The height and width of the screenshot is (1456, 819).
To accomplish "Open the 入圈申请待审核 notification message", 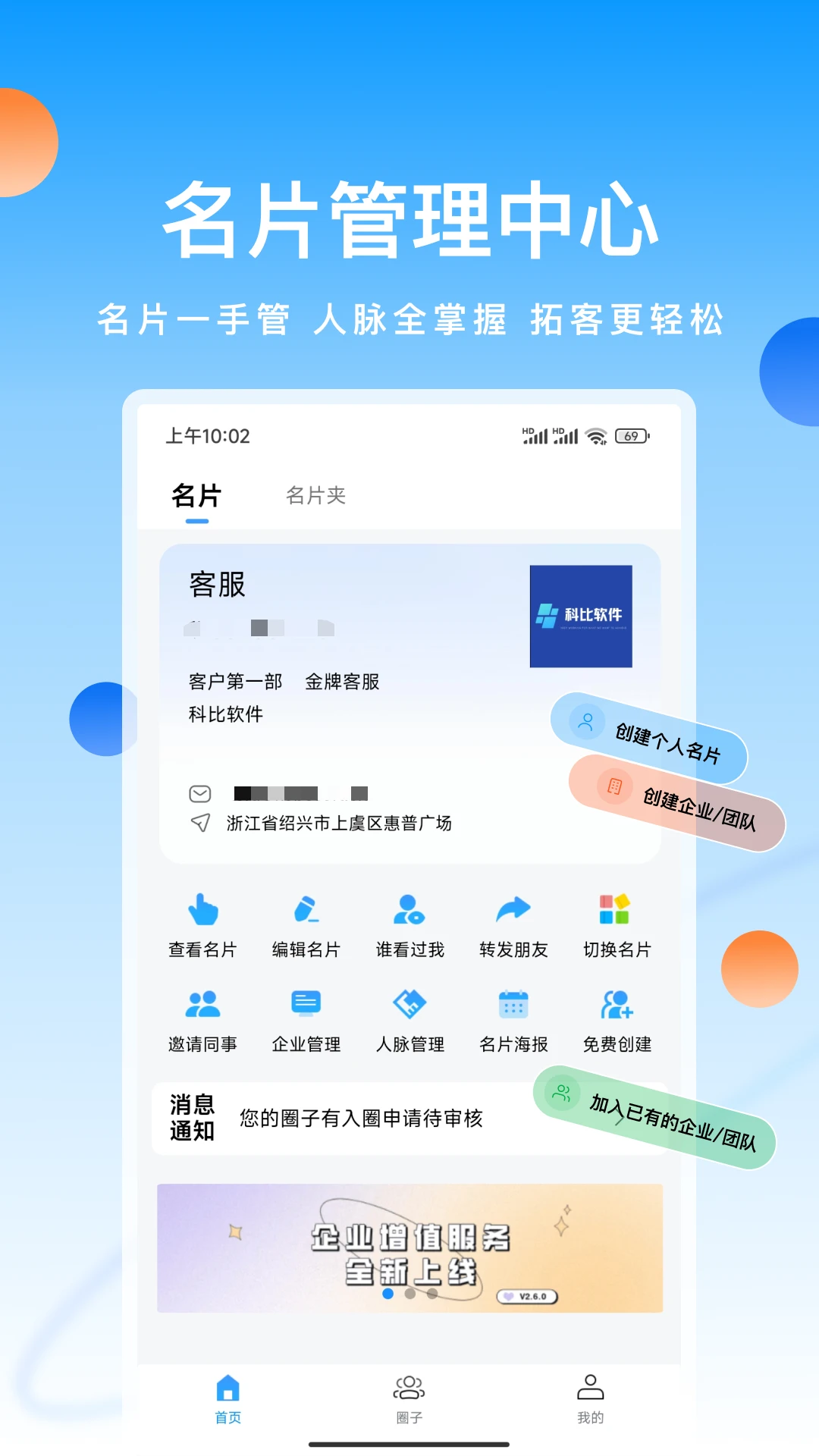I will 360,1117.
